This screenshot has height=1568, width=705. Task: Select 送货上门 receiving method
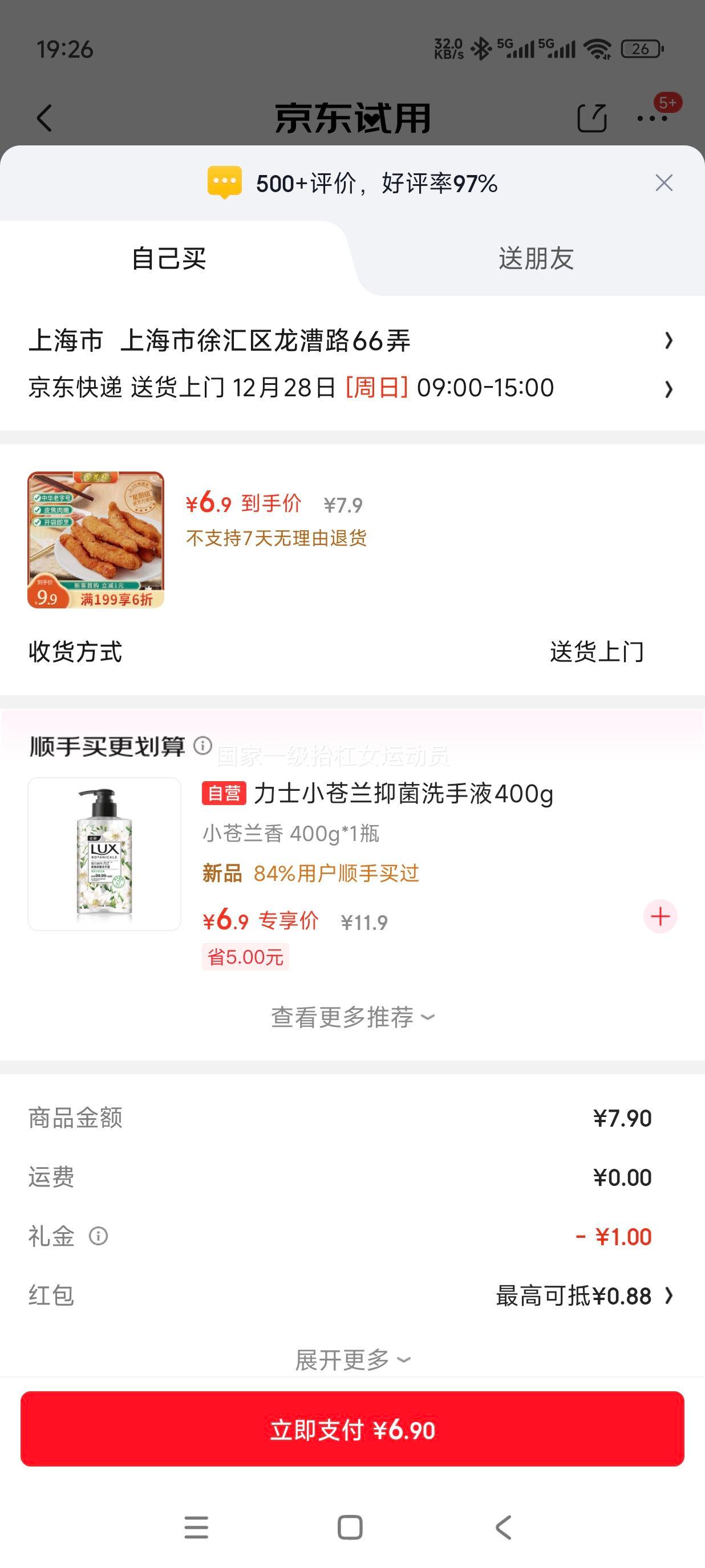[x=596, y=652]
